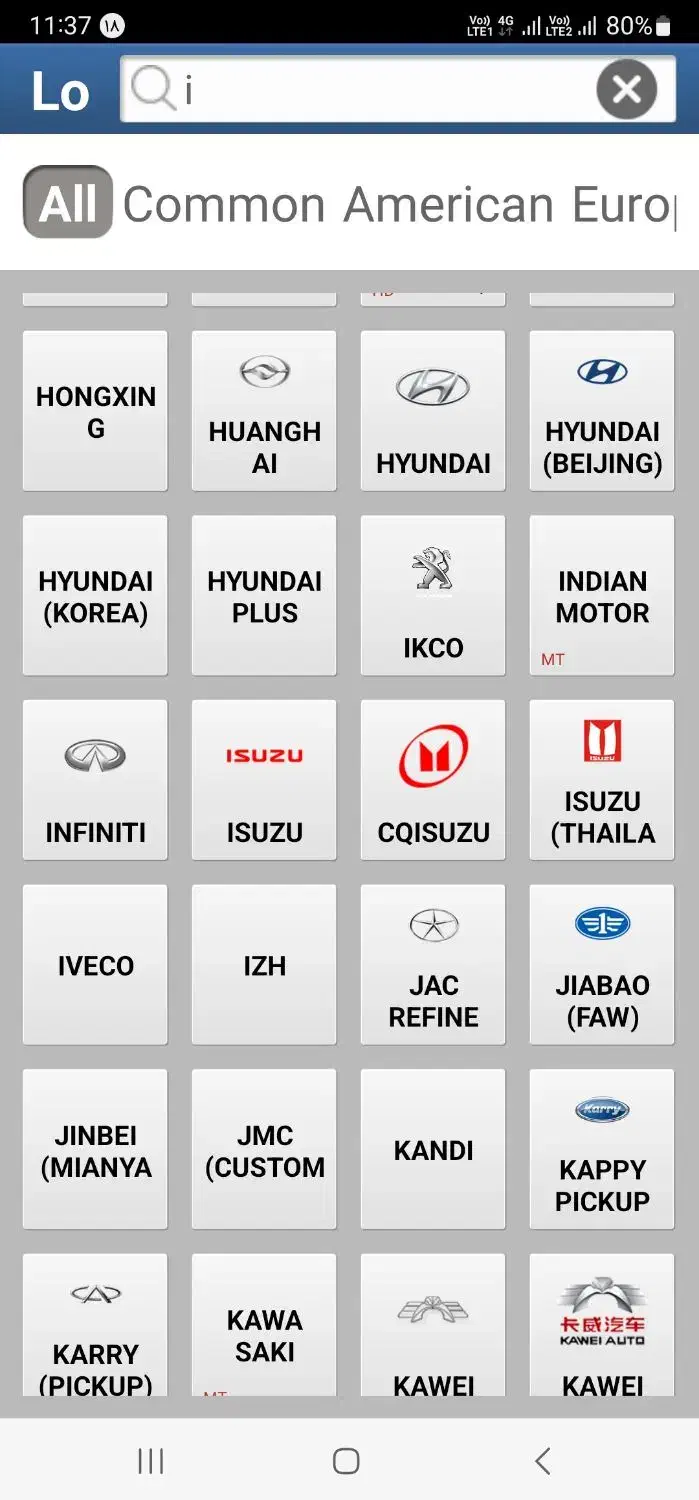Open the KANDI brand tile
Viewport: 699px width, 1500px height.
(433, 1150)
